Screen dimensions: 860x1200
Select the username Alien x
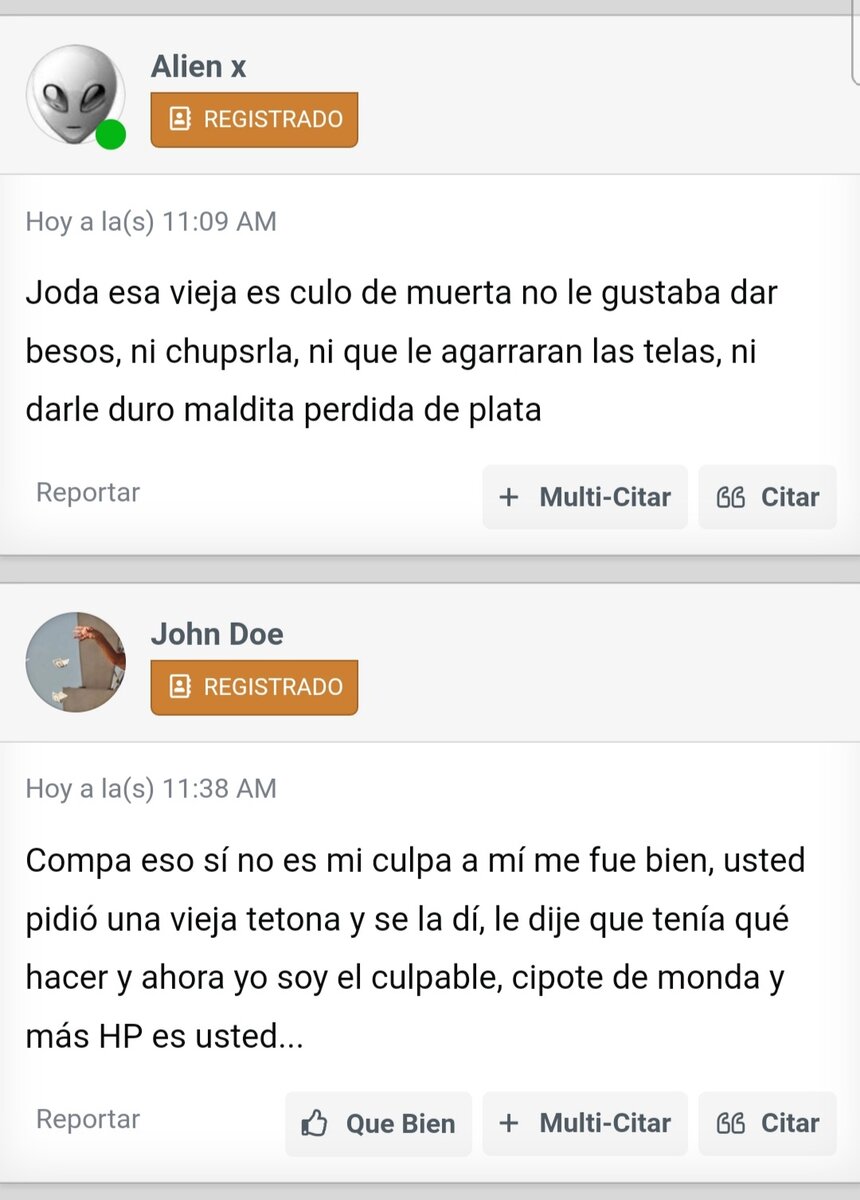click(x=196, y=66)
